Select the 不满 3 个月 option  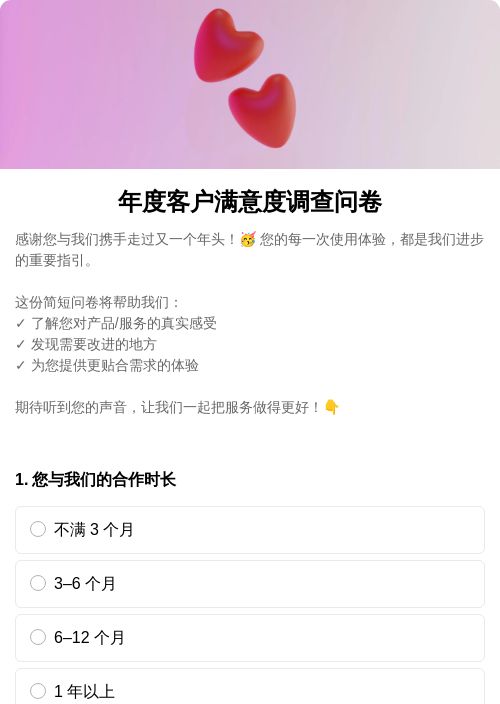(x=250, y=530)
